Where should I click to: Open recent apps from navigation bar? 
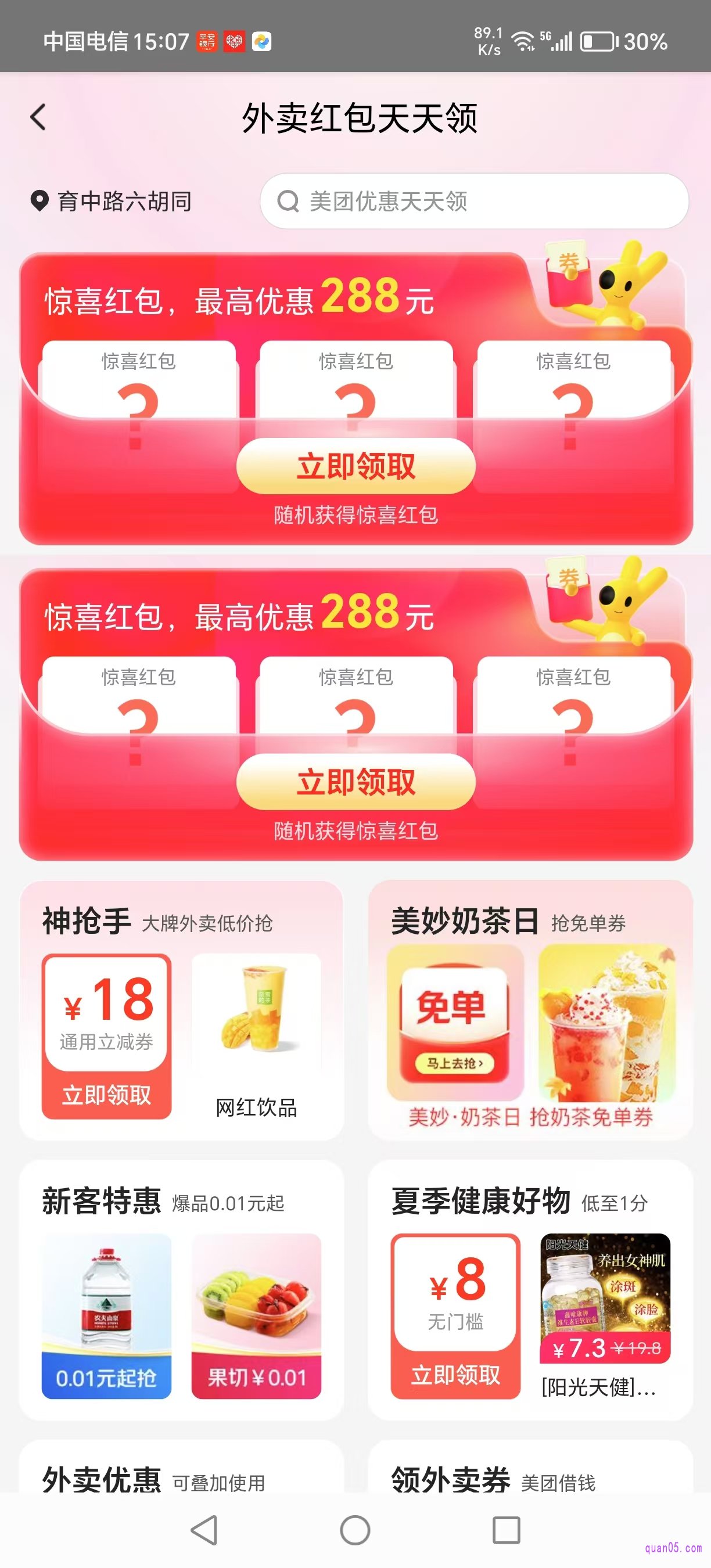506,1530
